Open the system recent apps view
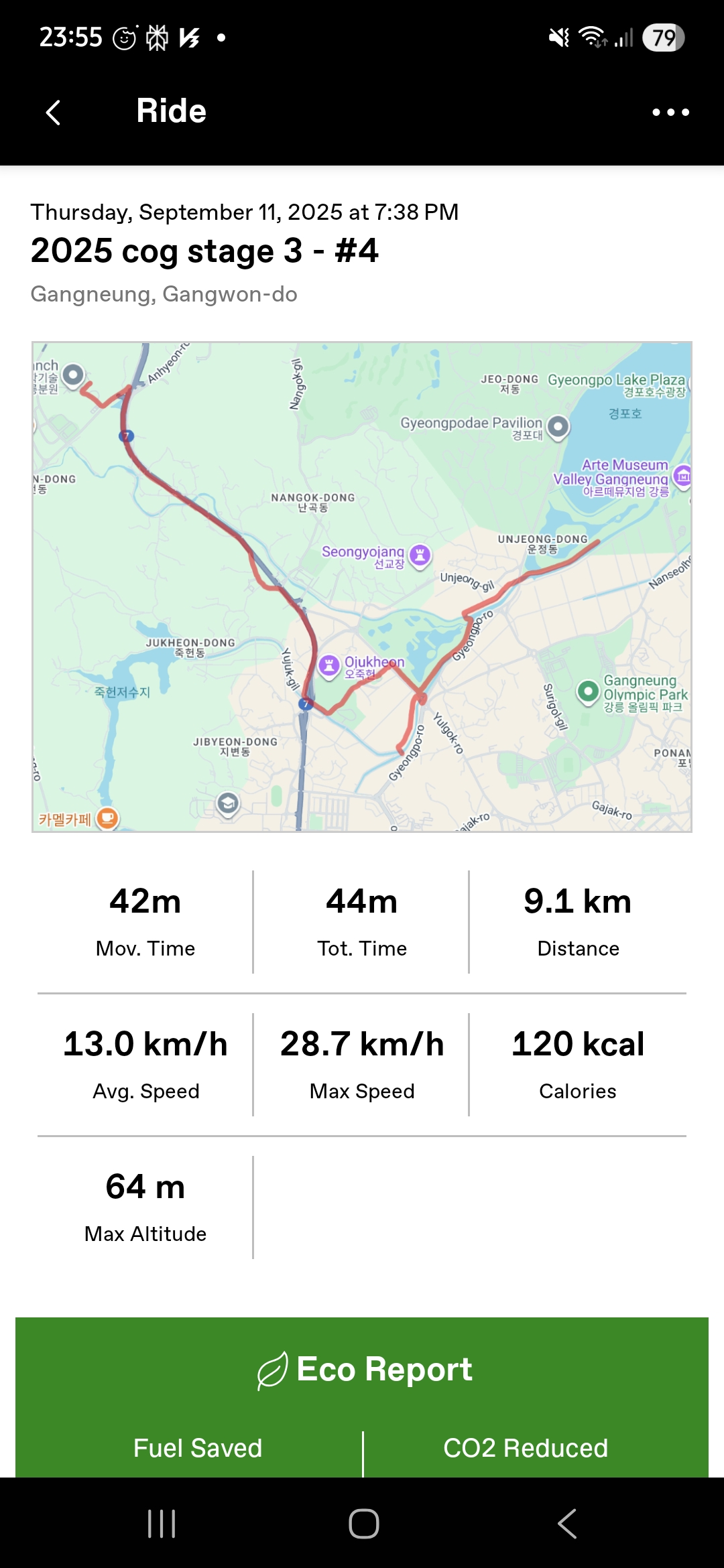The width and height of the screenshot is (724, 1568). 162,1523
